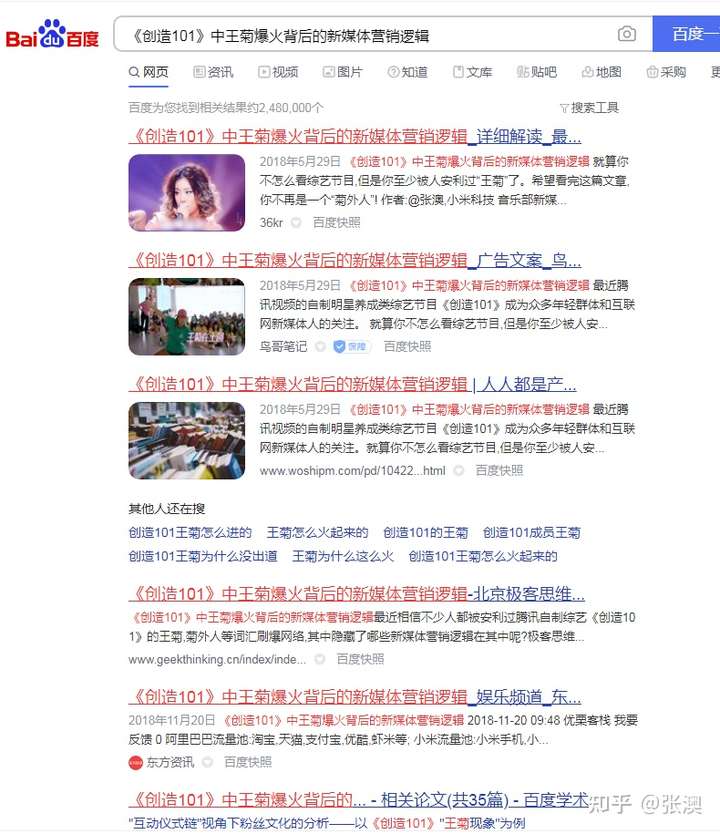Open 百度快照 for the woshipm.com result
720x834 pixels.
499,470
